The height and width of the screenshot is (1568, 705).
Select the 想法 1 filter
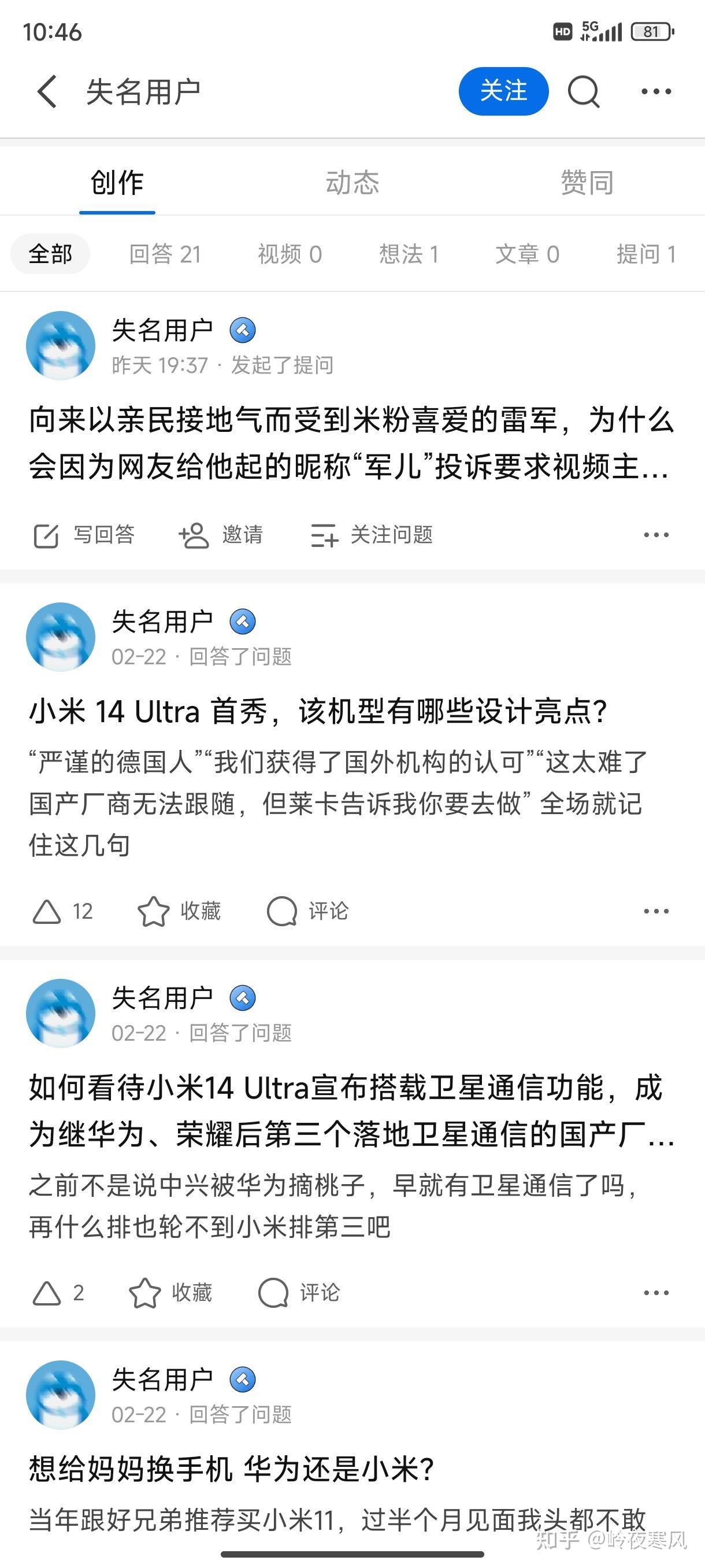[x=409, y=254]
